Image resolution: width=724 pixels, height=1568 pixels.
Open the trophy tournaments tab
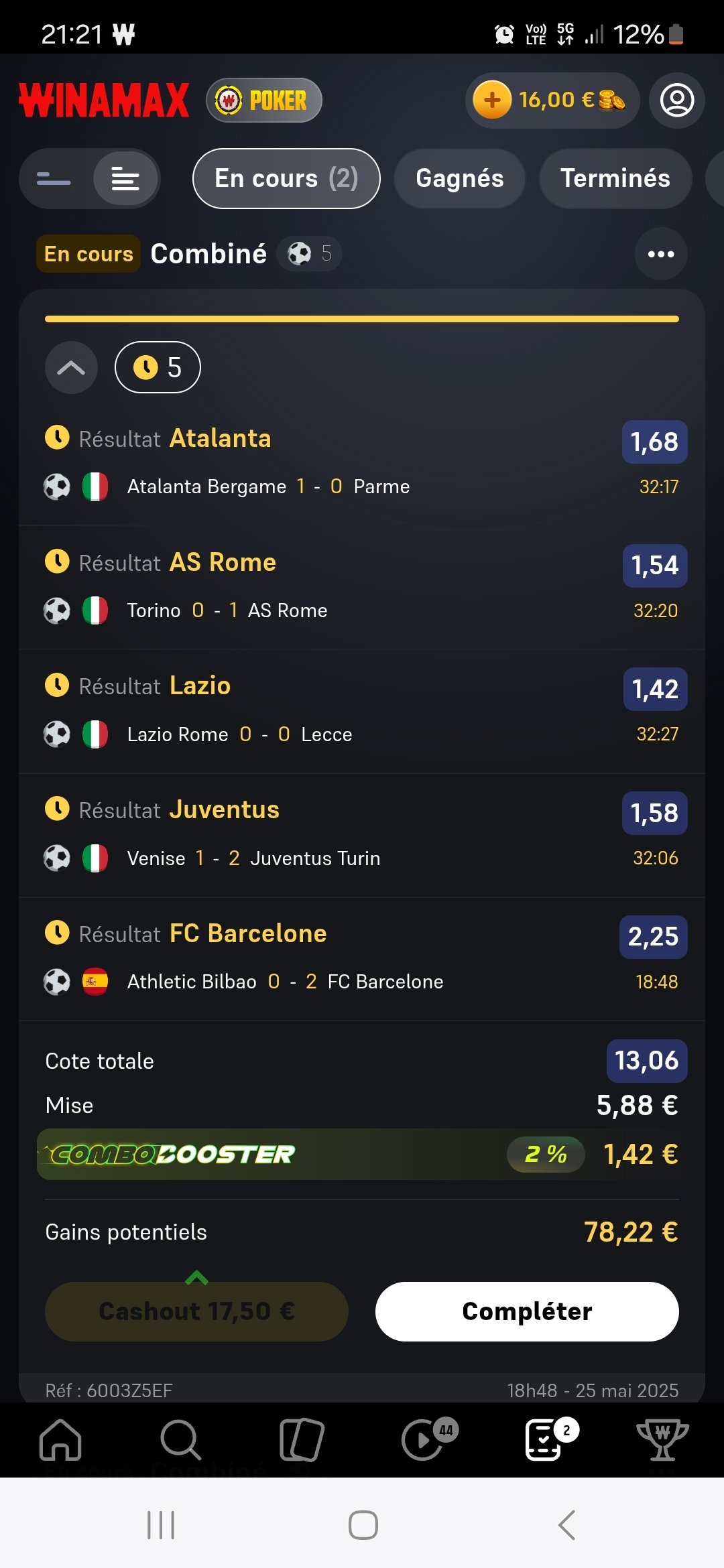click(662, 1440)
